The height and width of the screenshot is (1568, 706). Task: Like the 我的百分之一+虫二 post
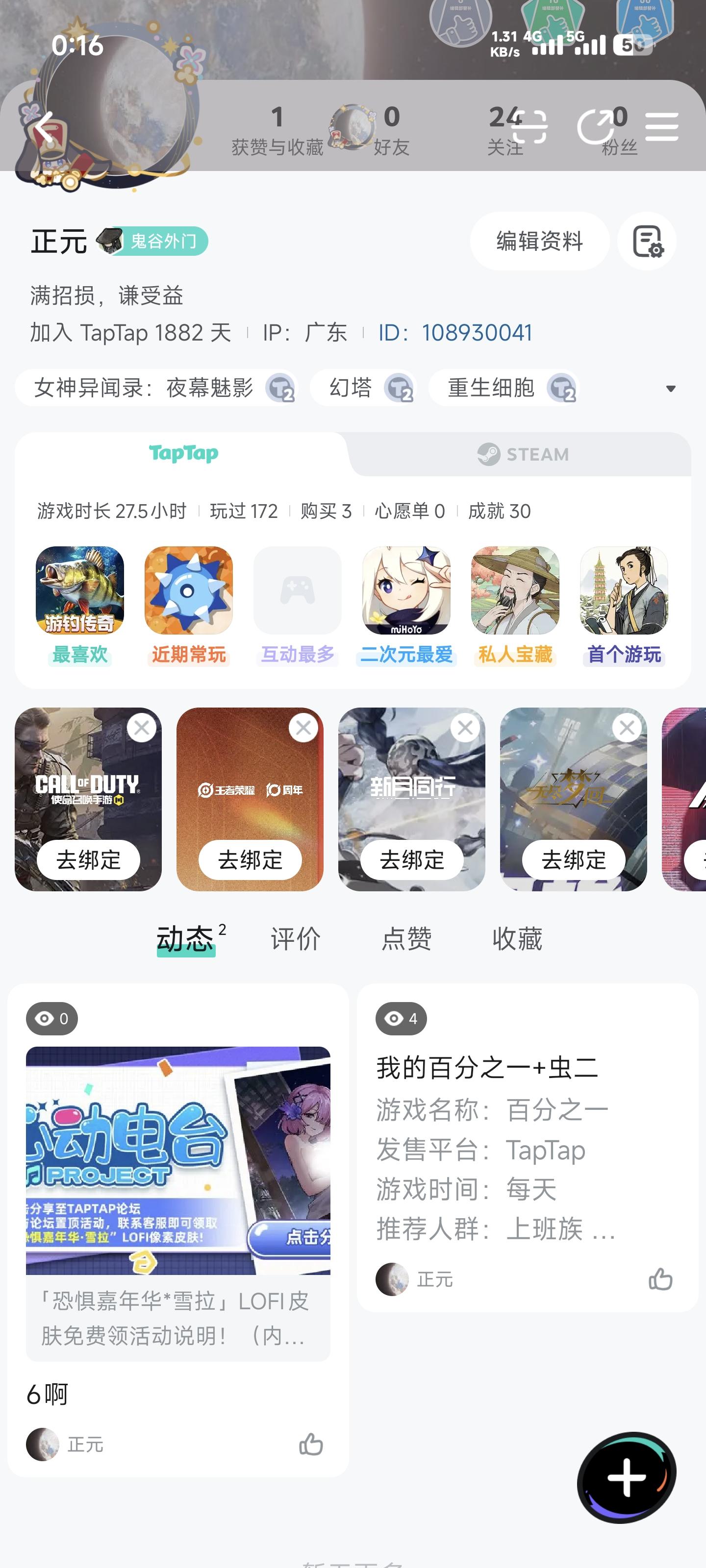661,1279
